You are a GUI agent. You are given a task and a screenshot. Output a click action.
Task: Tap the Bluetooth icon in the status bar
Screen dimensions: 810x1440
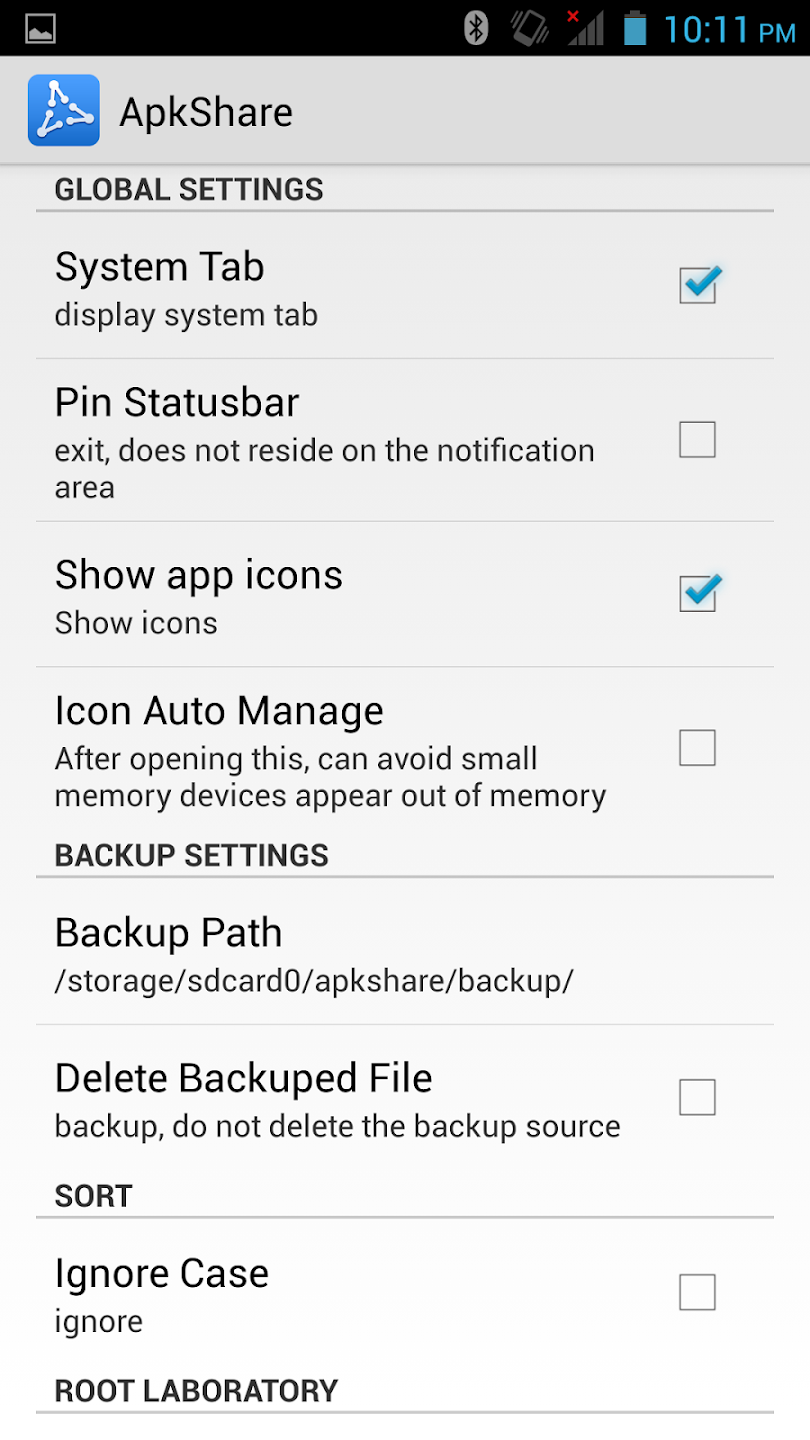coord(476,29)
